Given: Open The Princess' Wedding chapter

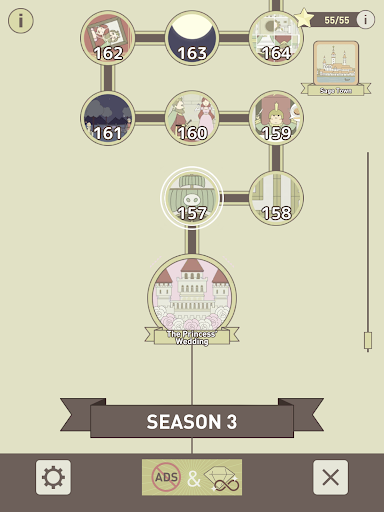Looking at the screenshot, I should tap(192, 300).
